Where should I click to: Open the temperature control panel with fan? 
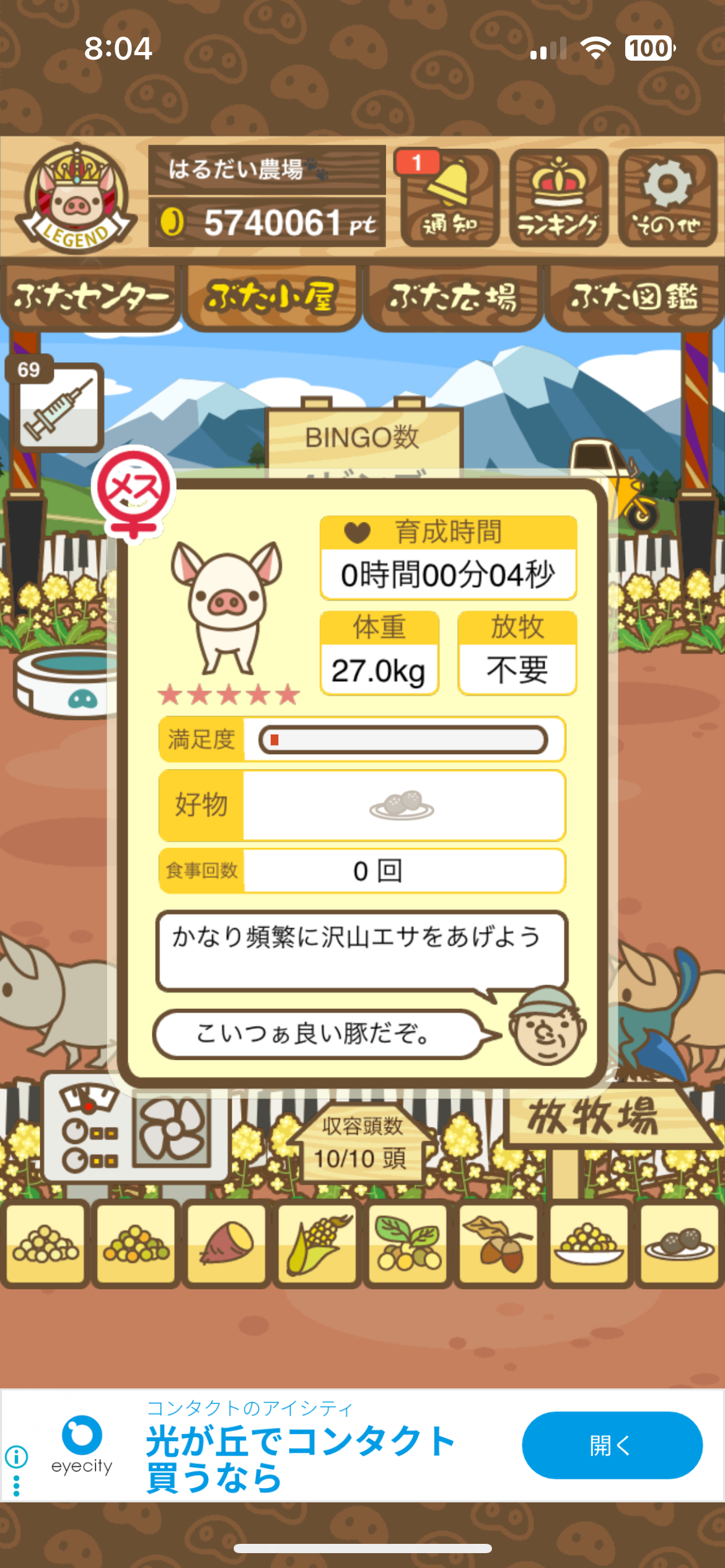(135, 1133)
